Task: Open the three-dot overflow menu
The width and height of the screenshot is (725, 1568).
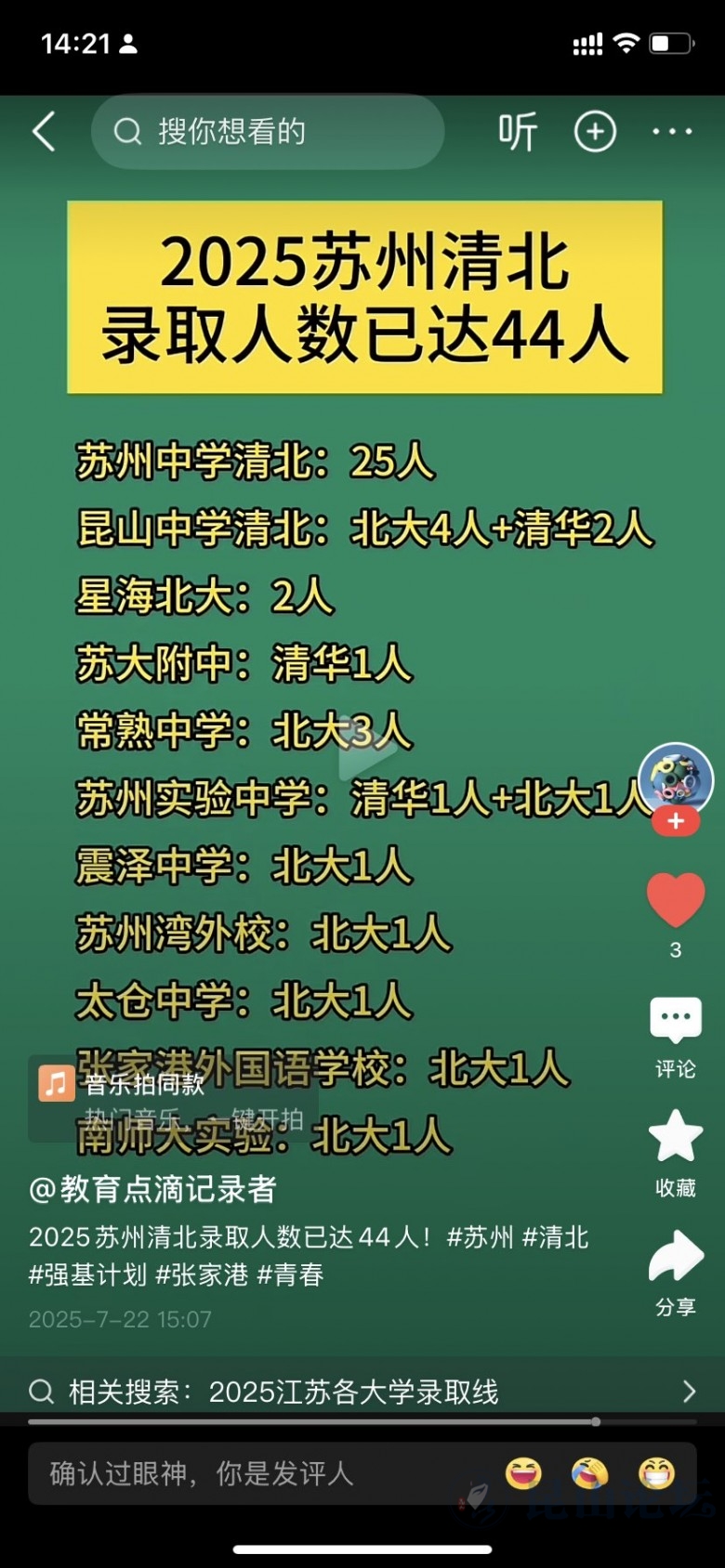Action: click(x=672, y=132)
